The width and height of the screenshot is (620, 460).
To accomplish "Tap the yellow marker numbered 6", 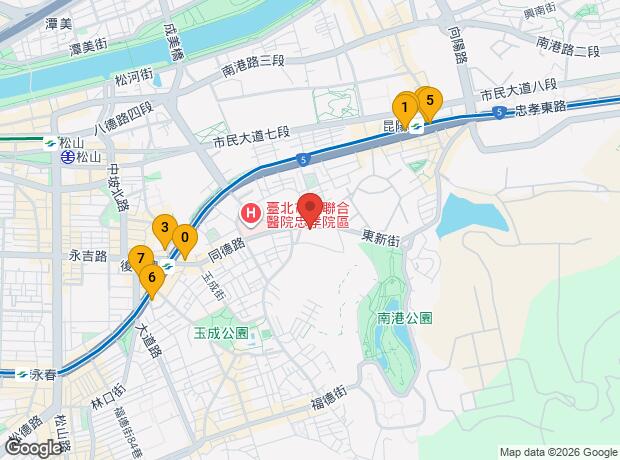I will 151,279.
